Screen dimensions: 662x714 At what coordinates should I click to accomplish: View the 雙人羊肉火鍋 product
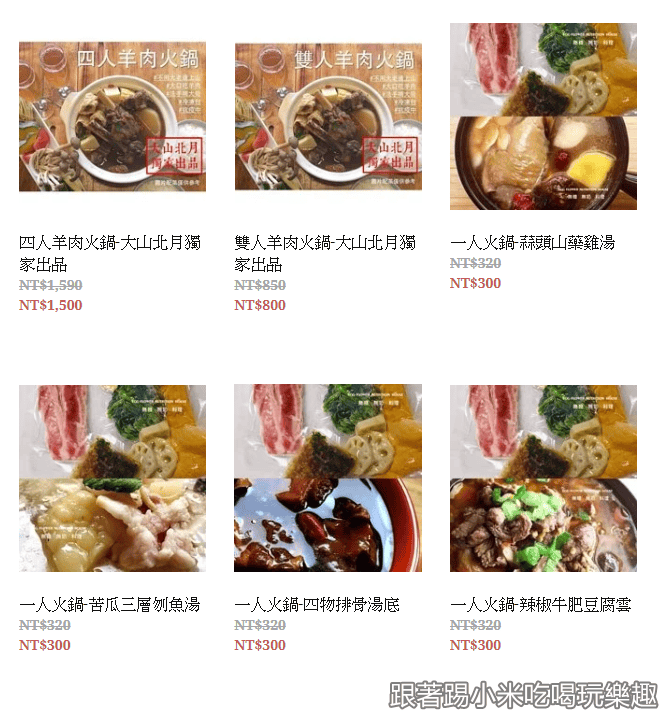328,117
